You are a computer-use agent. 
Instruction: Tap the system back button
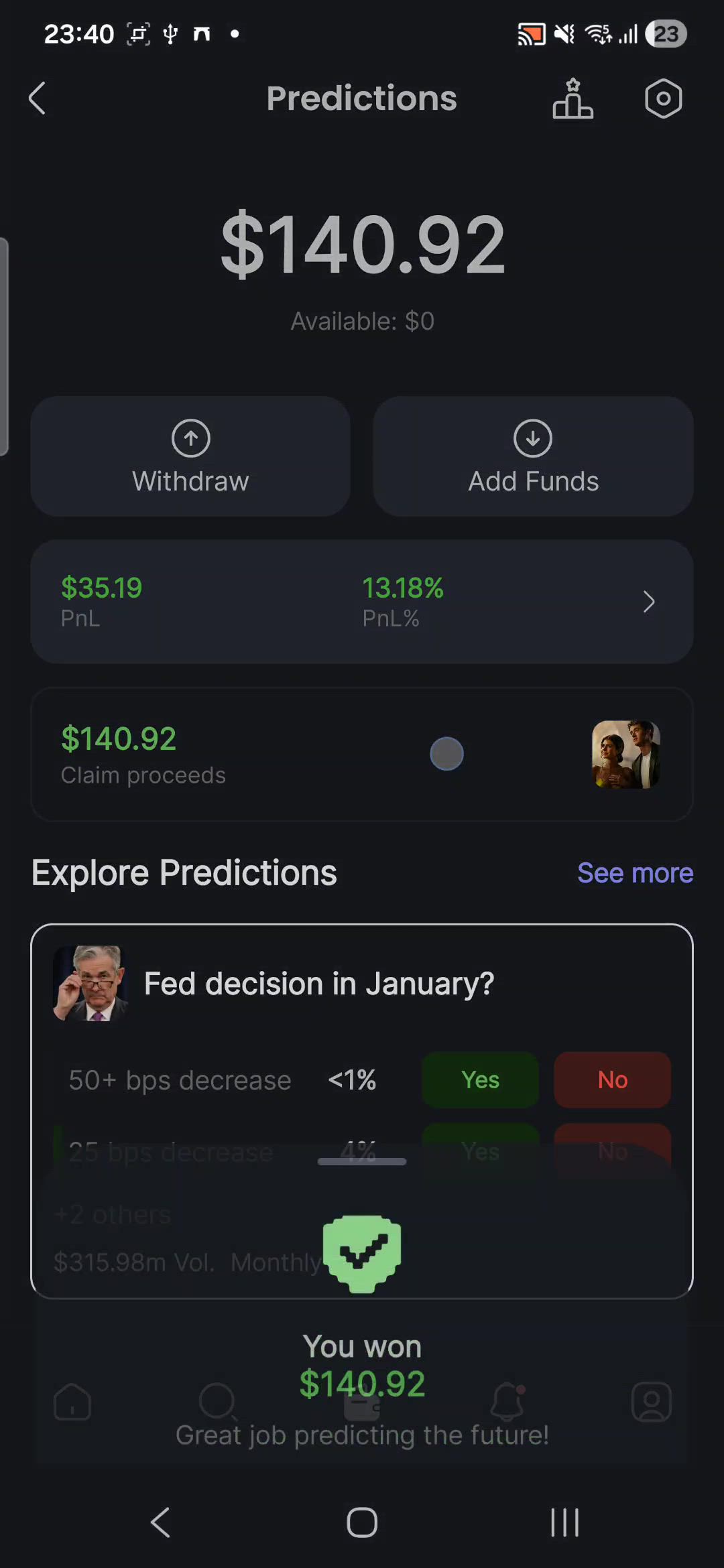[161, 1522]
